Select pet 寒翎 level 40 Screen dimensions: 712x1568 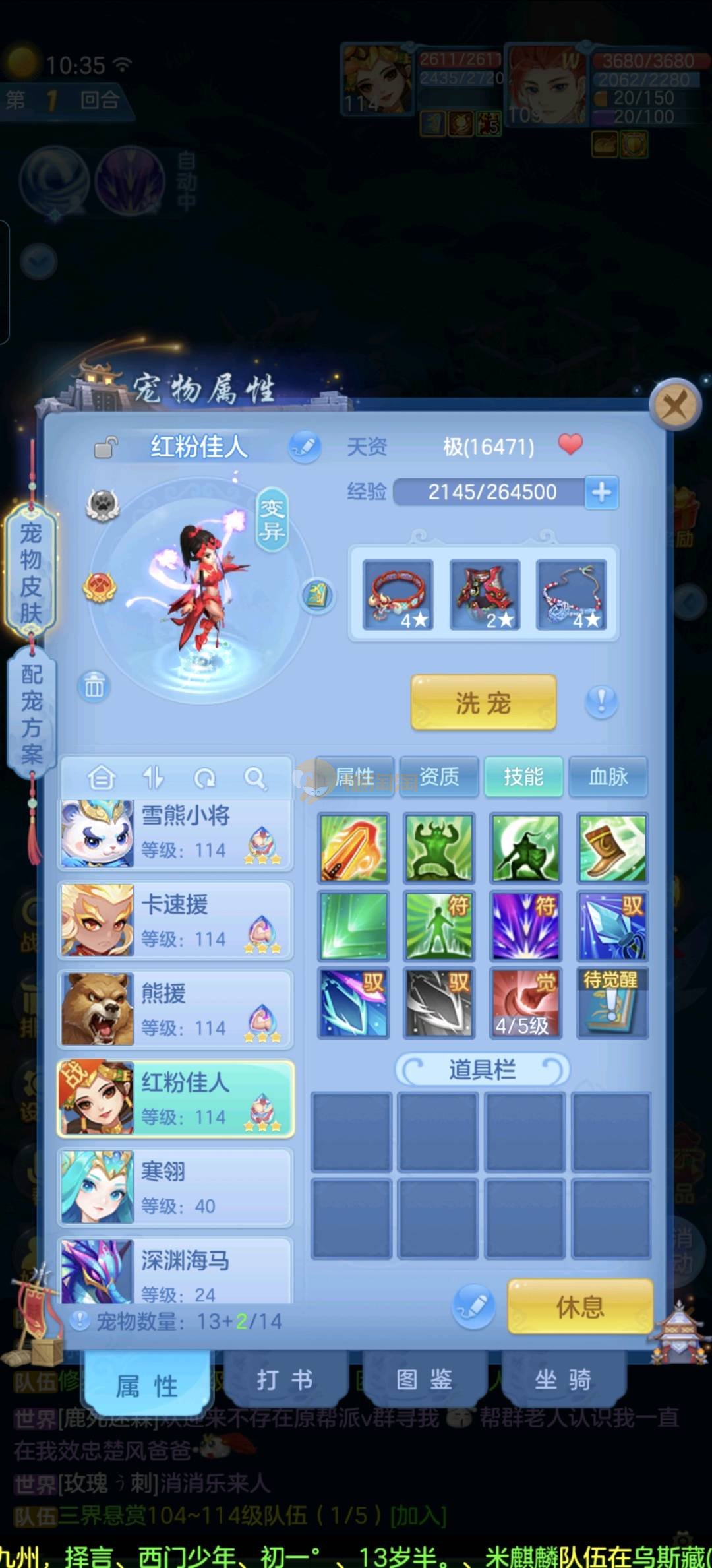[x=175, y=1187]
